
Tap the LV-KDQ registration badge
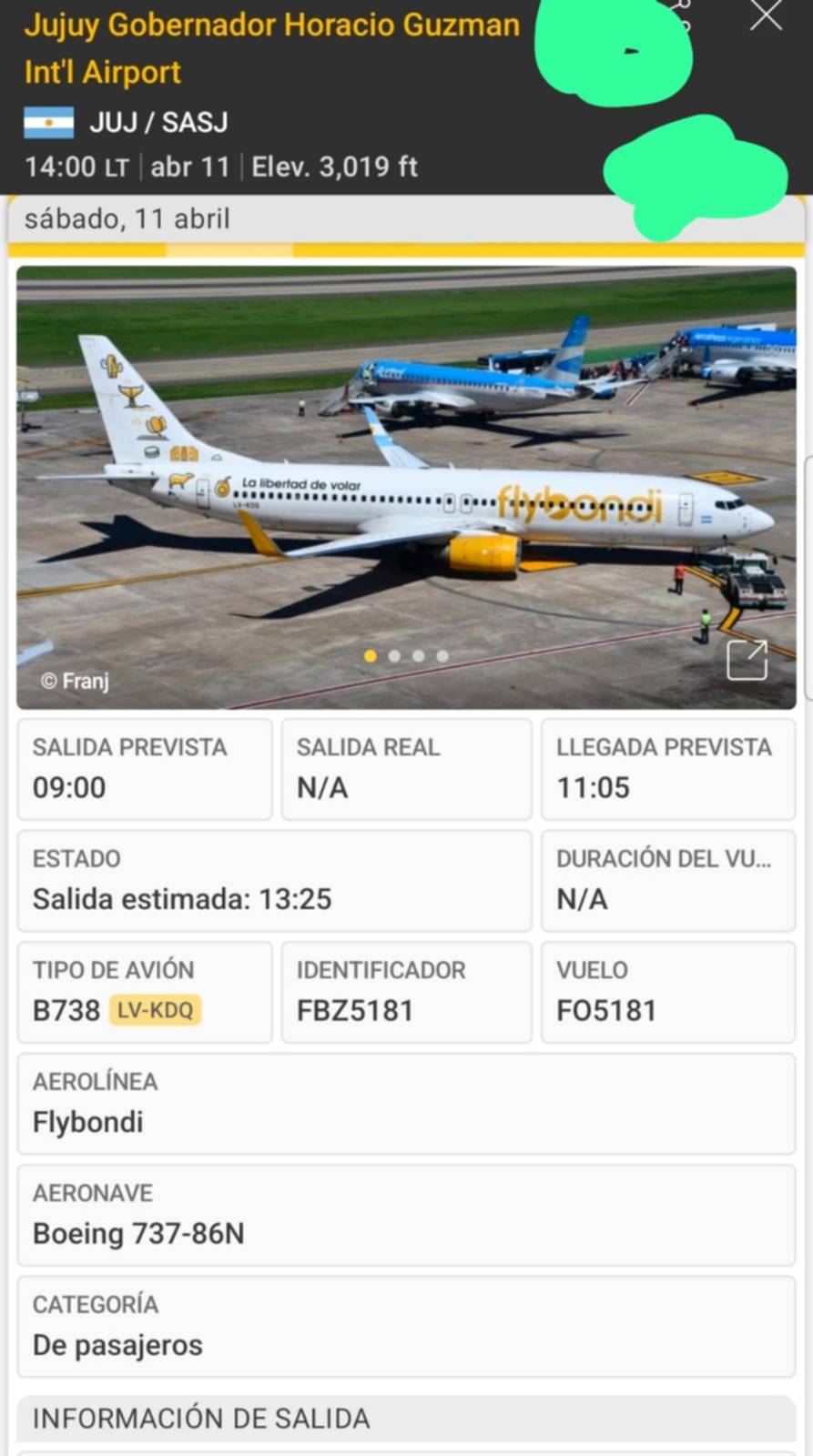coord(155,1010)
